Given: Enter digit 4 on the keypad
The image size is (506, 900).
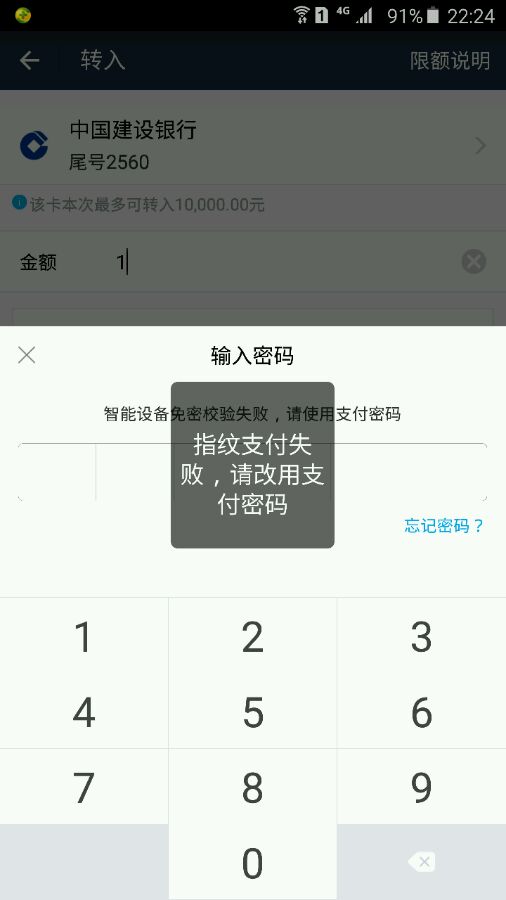Looking at the screenshot, I should point(84,711).
